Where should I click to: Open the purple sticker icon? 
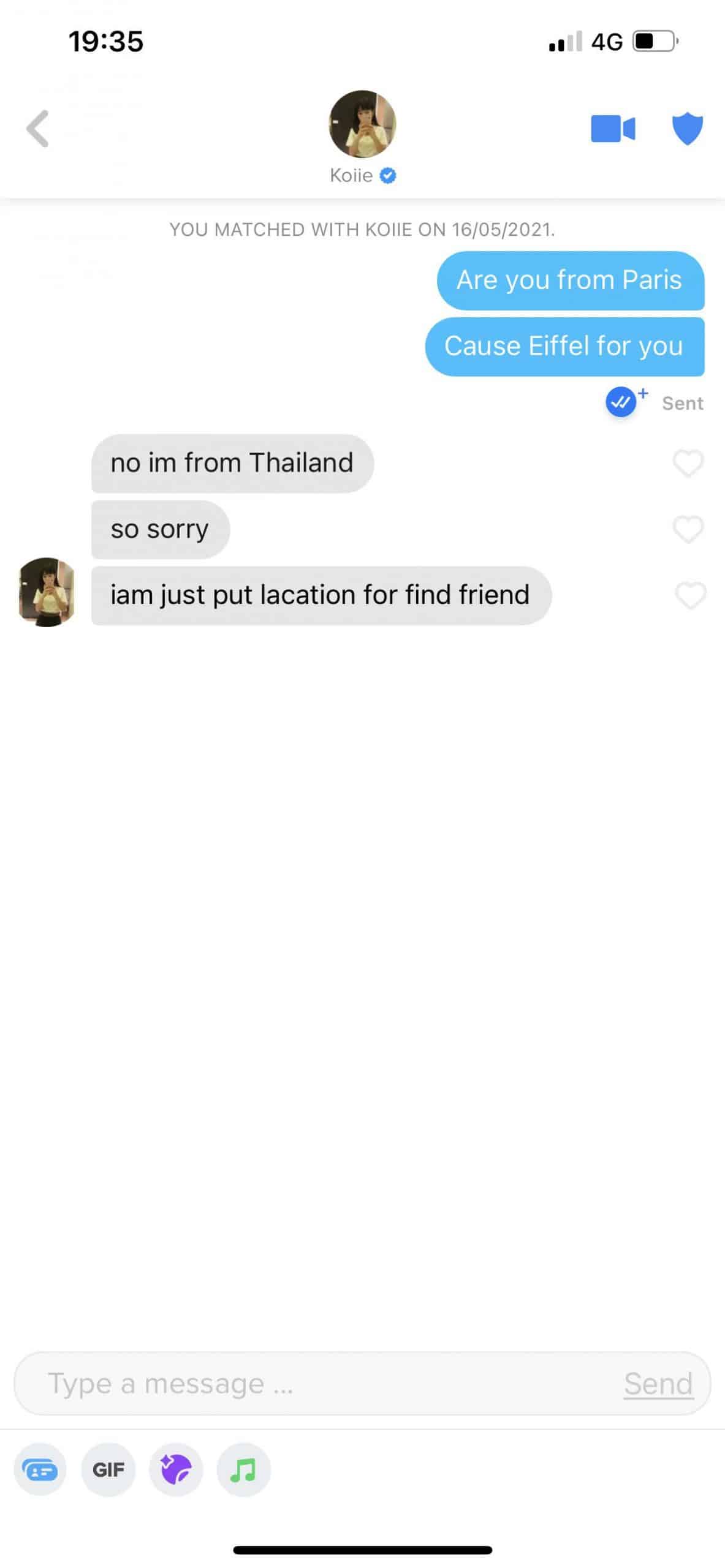(x=176, y=1469)
